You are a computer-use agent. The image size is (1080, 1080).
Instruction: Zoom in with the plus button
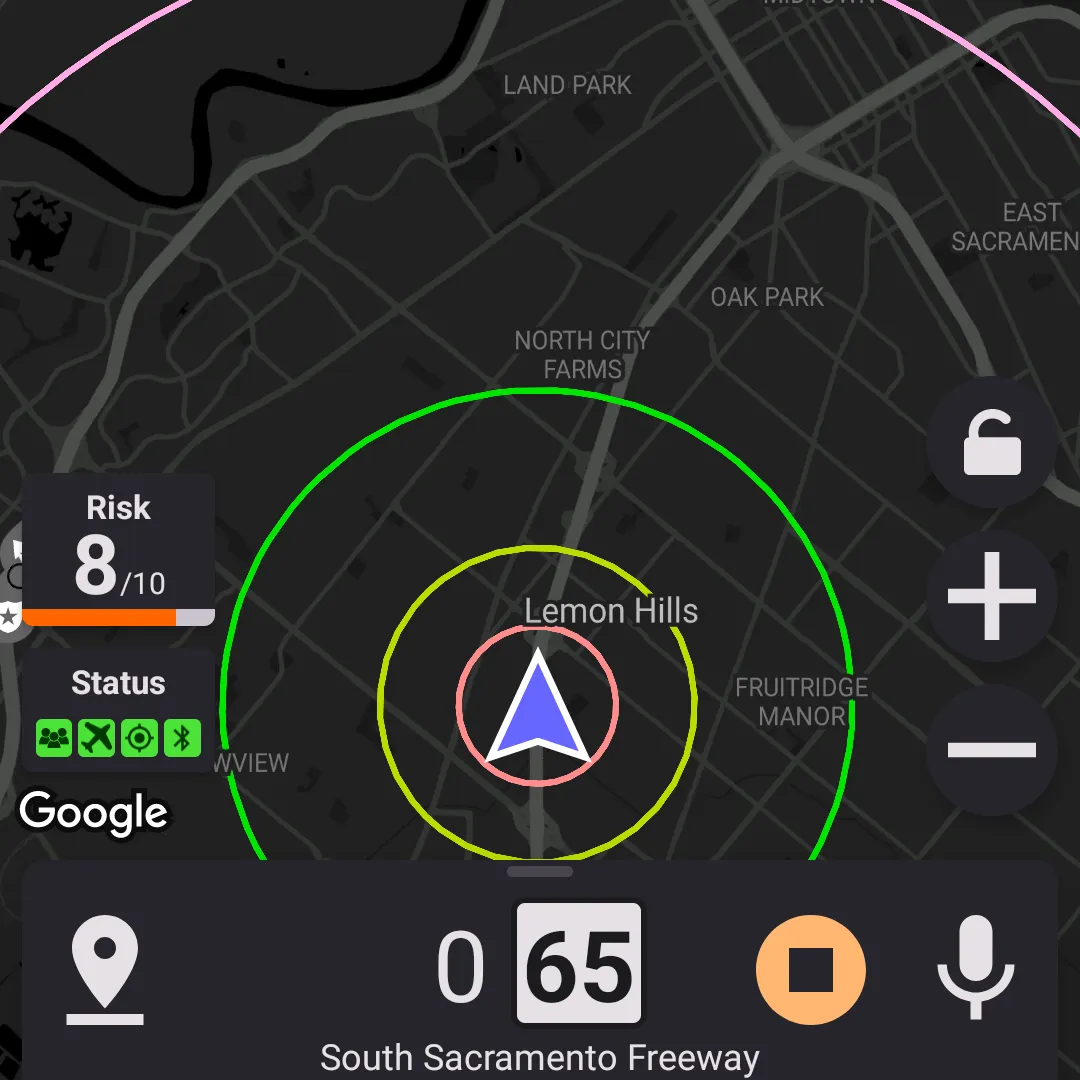pos(991,597)
